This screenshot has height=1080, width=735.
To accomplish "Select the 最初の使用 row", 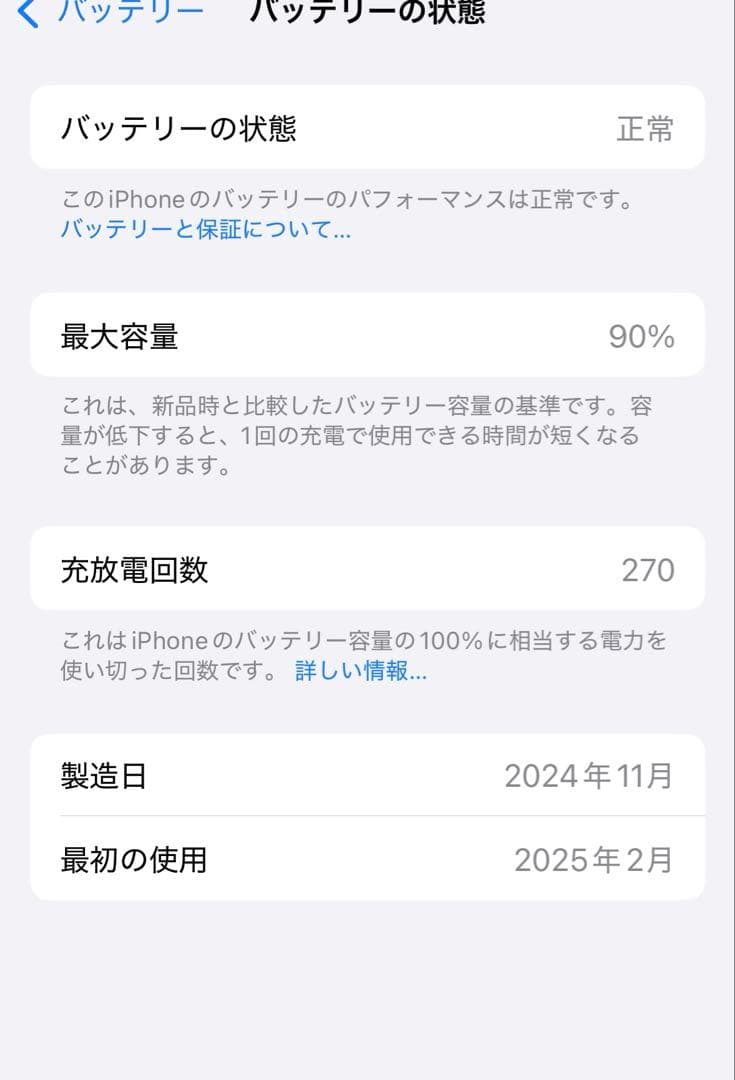I will point(367,860).
